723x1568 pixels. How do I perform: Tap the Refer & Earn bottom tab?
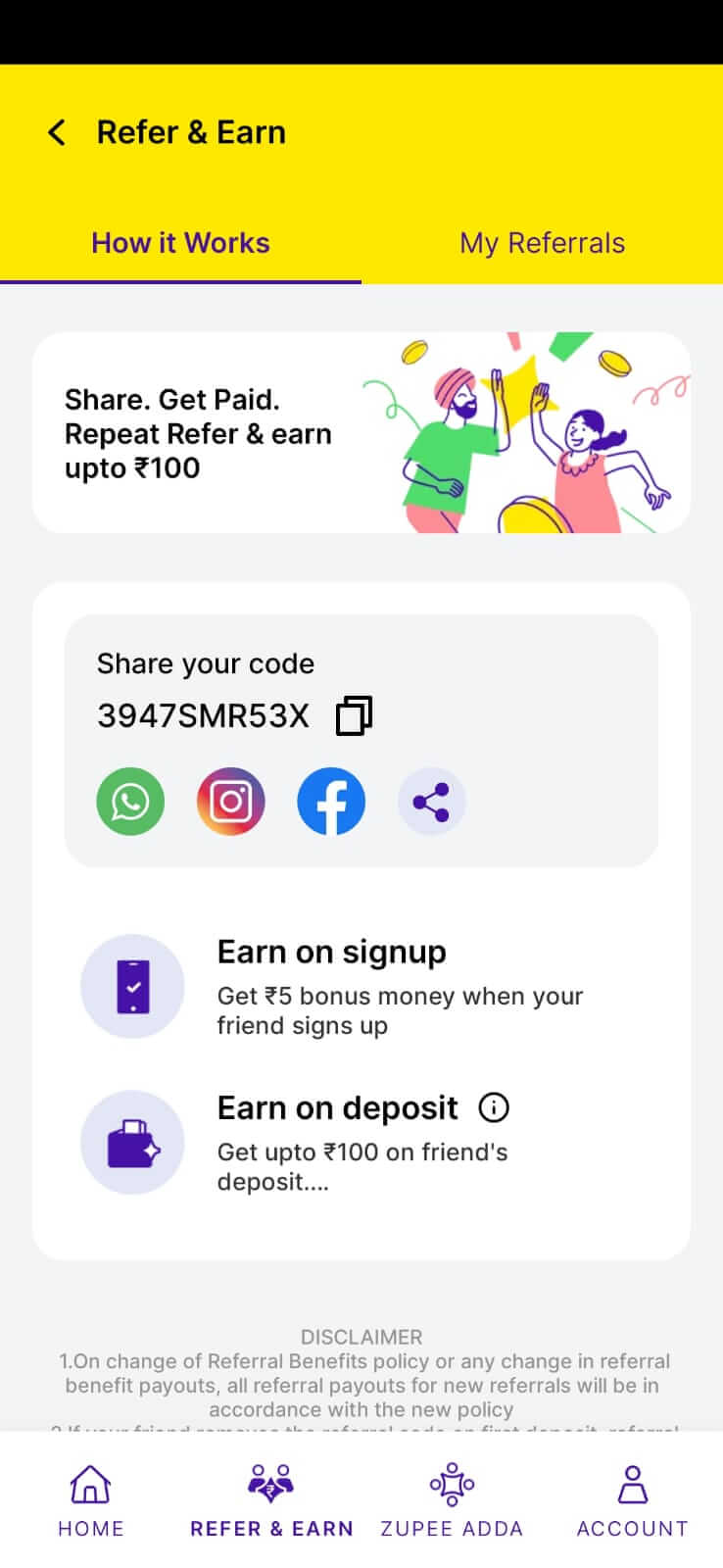pos(271,1500)
